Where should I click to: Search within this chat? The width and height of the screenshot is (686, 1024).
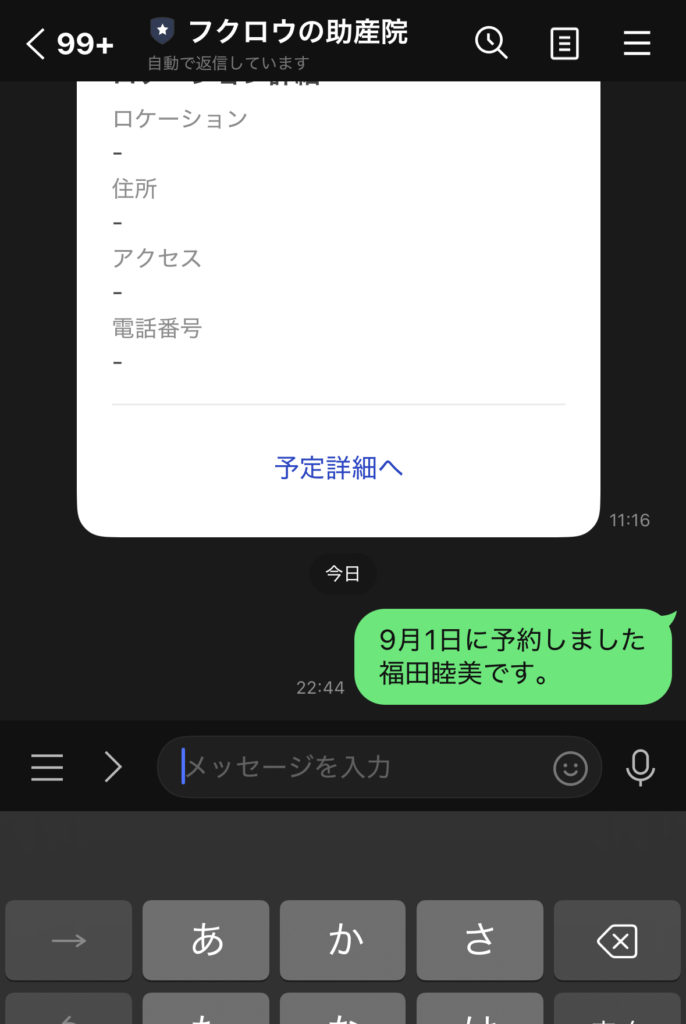point(491,43)
